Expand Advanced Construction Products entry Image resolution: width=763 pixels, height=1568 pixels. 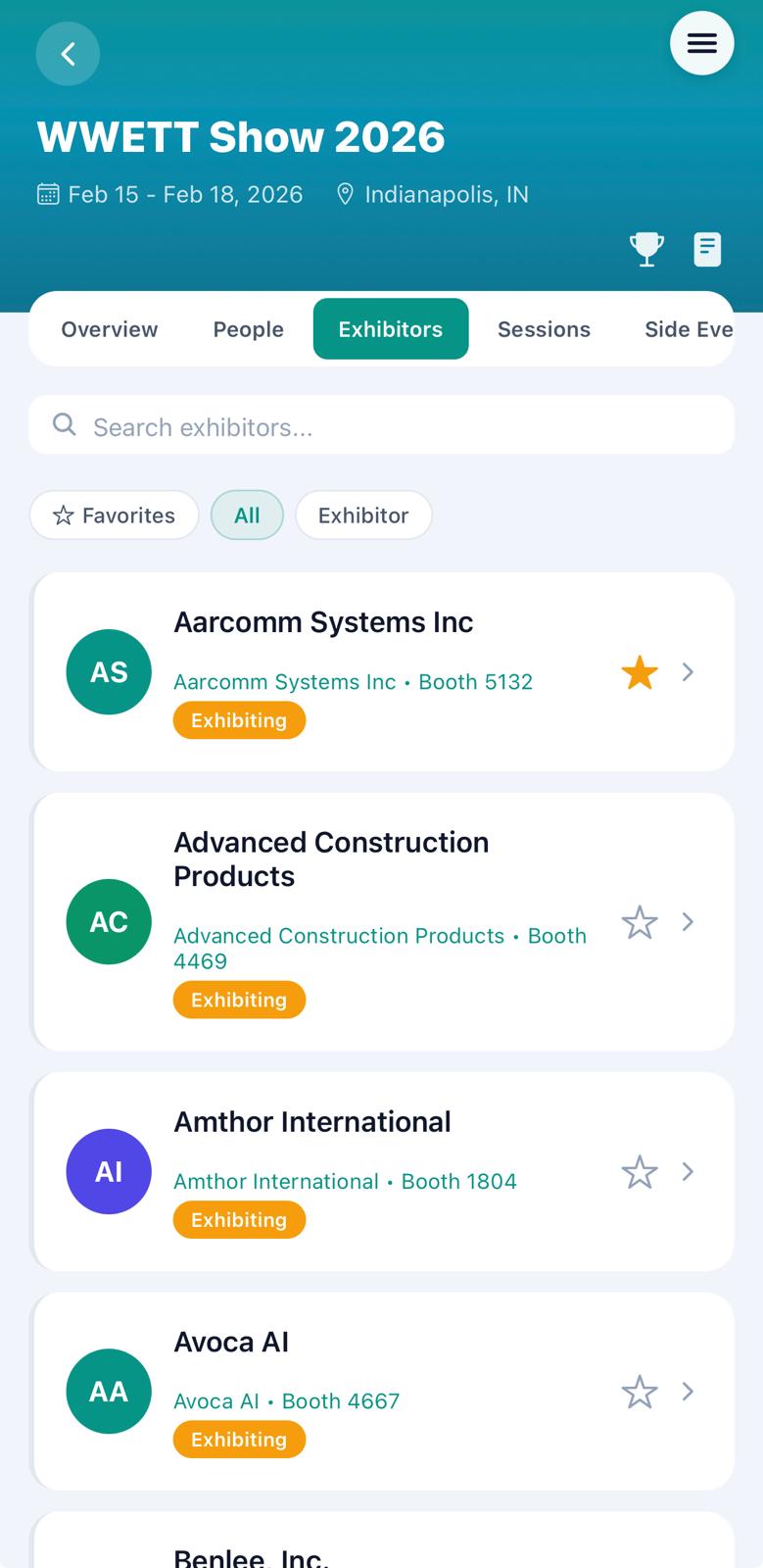pos(688,921)
